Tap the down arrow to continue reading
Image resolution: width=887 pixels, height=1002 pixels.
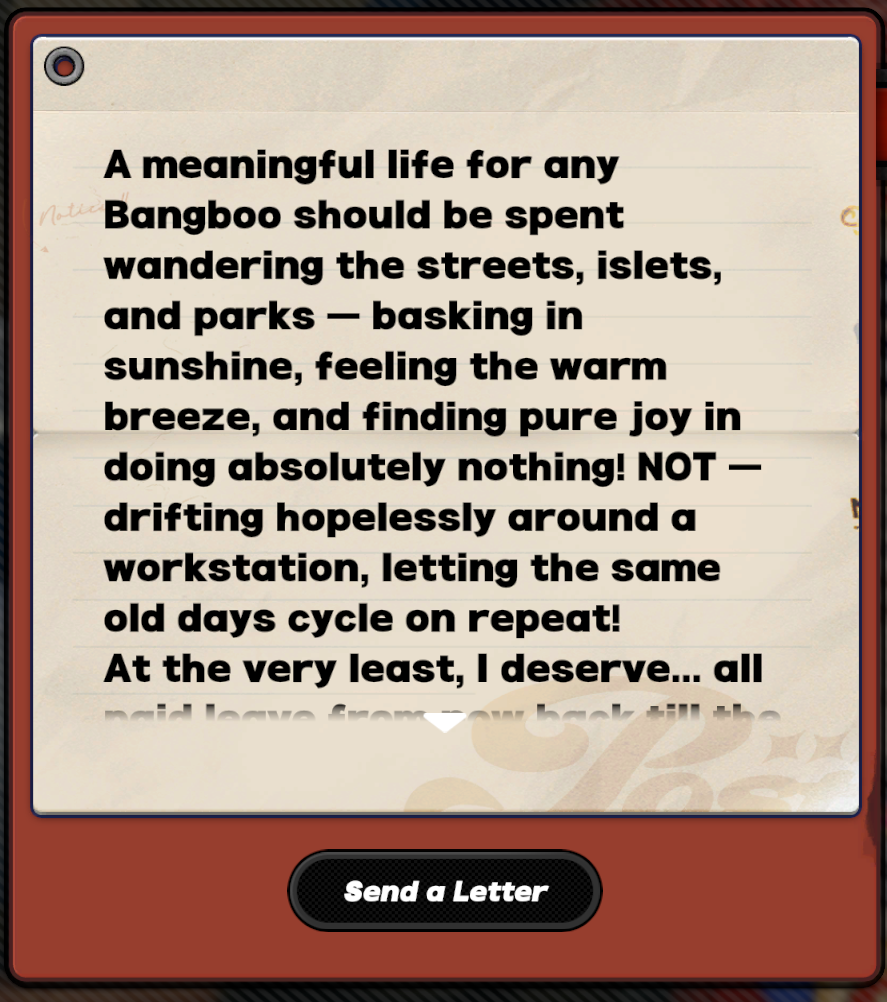pos(445,722)
